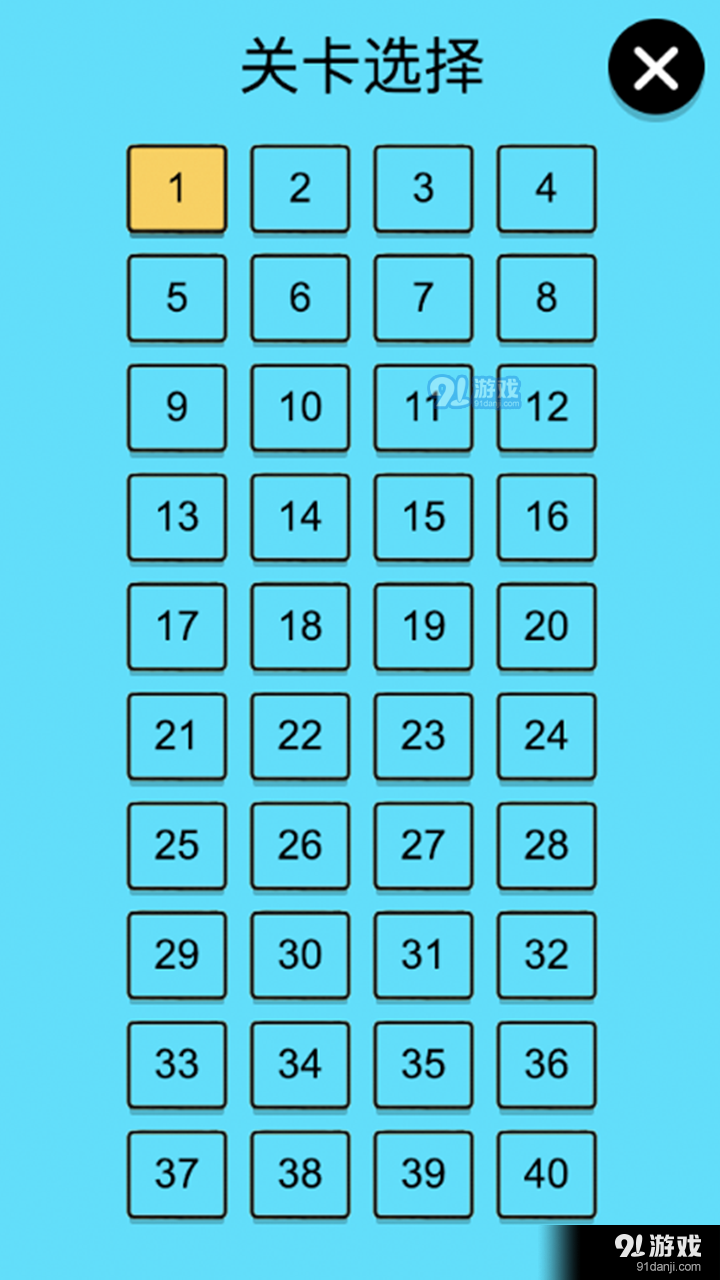
Task: Choose level 26
Action: (300, 845)
